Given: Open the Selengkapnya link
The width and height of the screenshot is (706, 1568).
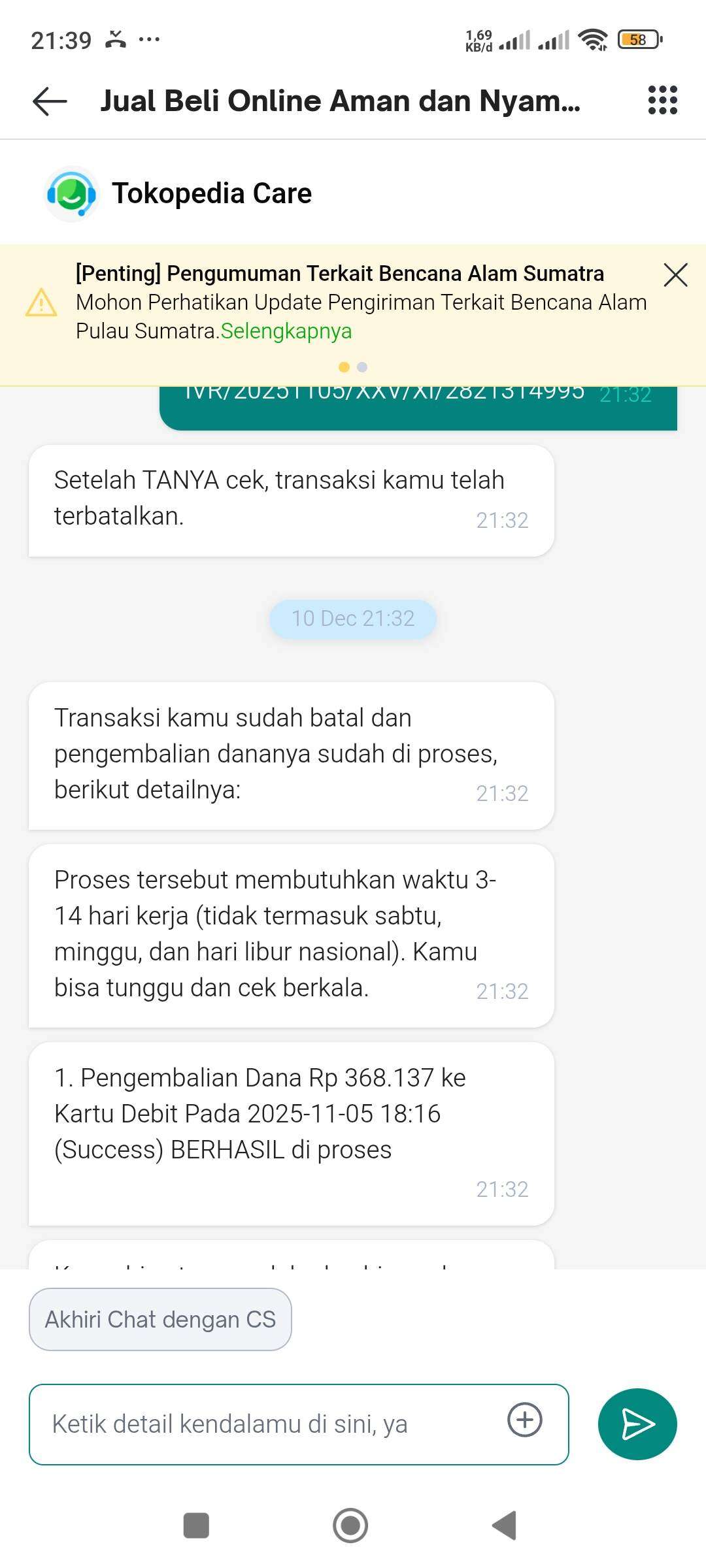Looking at the screenshot, I should (286, 331).
